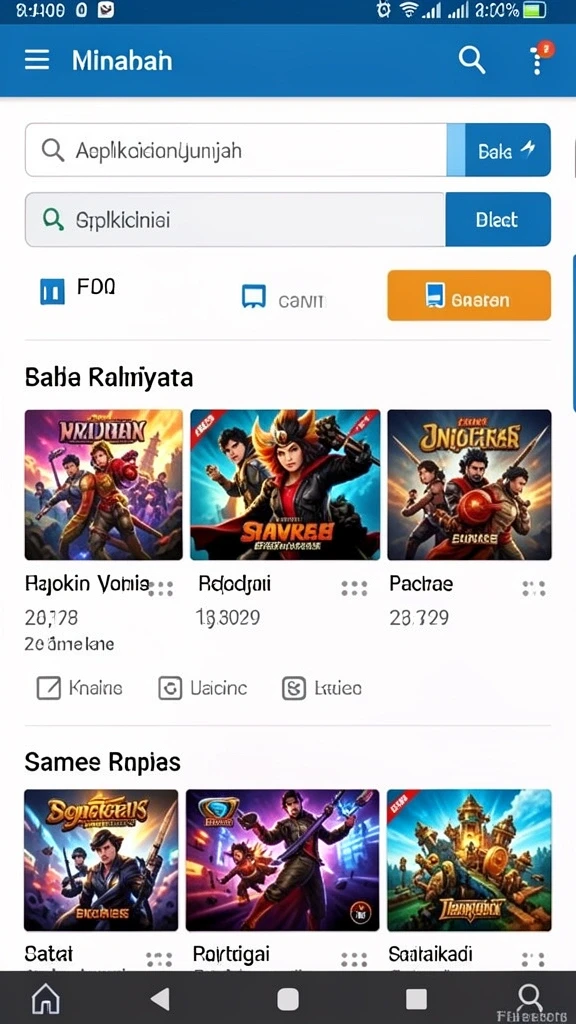Select the FDO option

78,289
